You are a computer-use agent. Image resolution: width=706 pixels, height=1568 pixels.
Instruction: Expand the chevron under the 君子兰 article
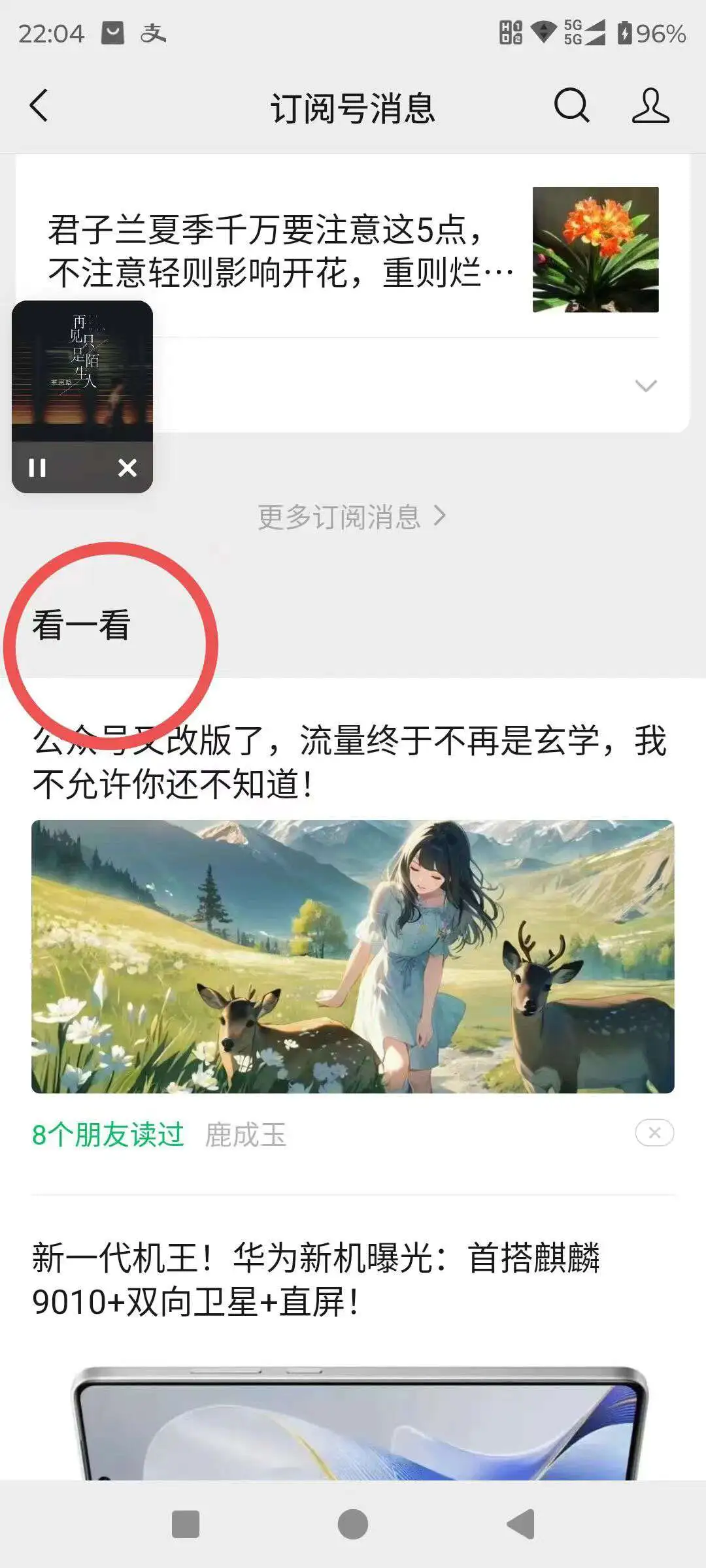click(x=646, y=385)
